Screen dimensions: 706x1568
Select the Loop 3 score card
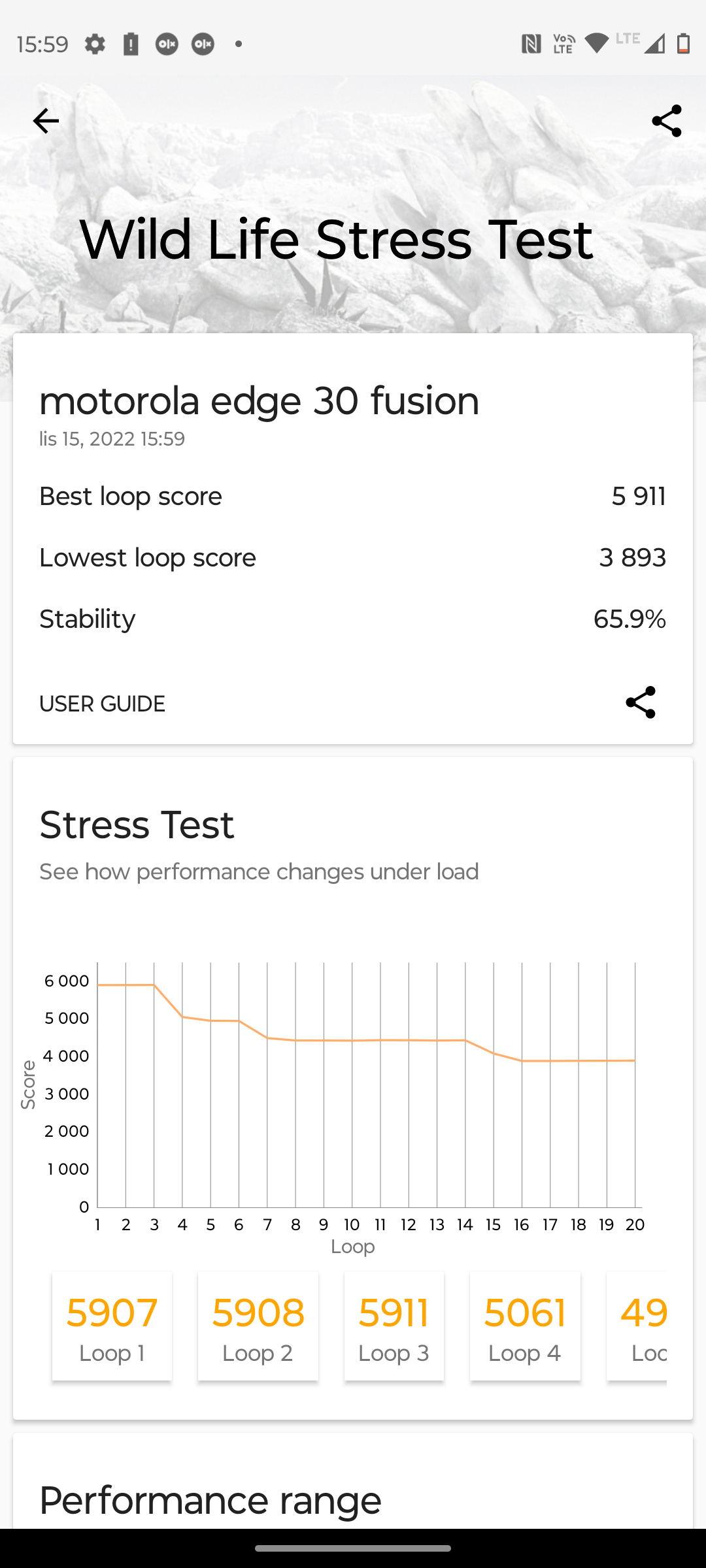[394, 1326]
